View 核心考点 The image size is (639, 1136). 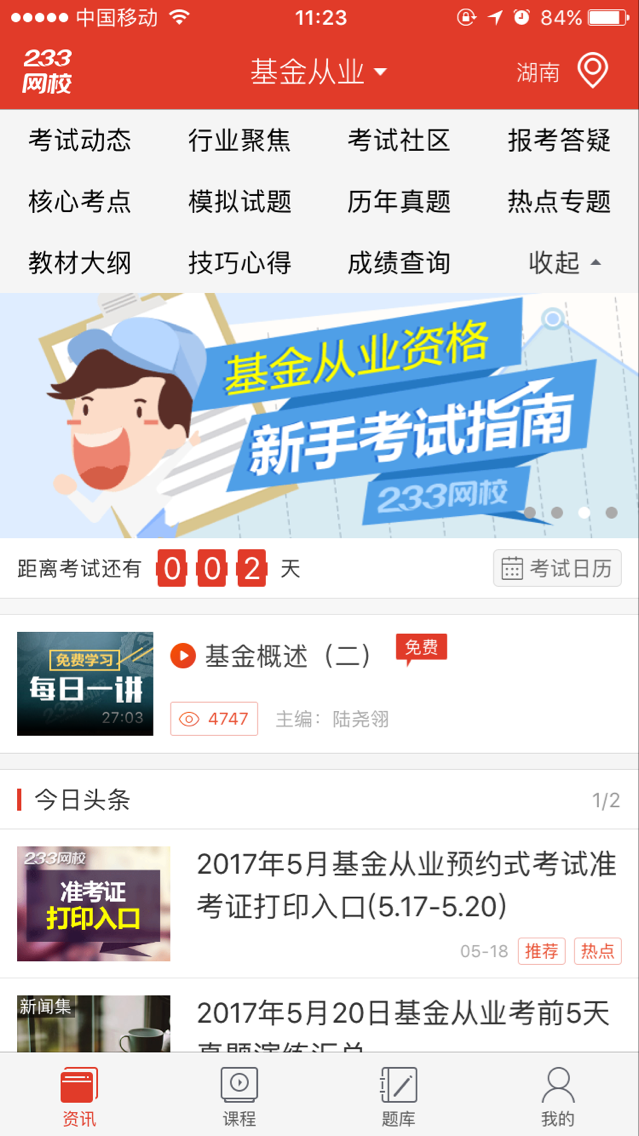click(x=80, y=202)
